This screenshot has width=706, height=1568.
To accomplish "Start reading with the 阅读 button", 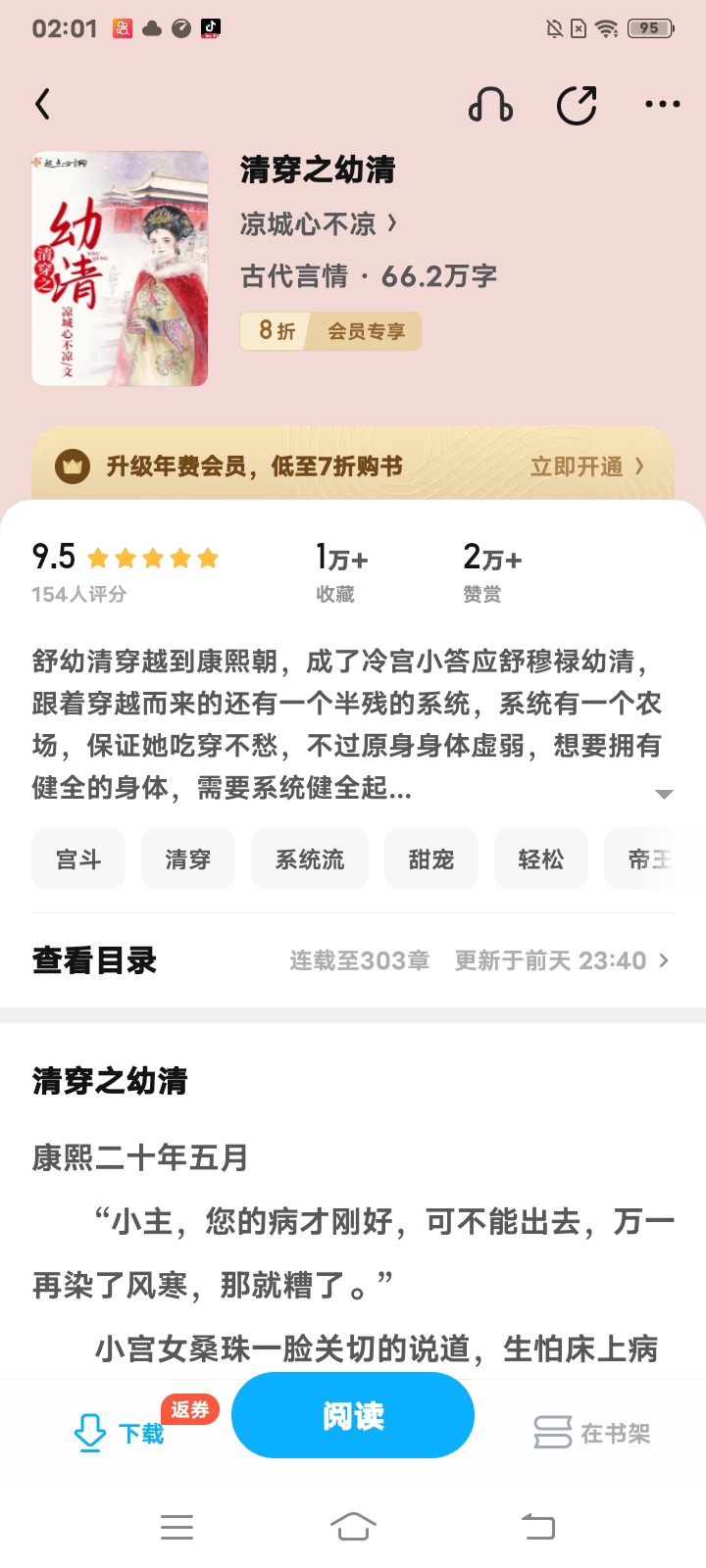I will click(x=353, y=1415).
